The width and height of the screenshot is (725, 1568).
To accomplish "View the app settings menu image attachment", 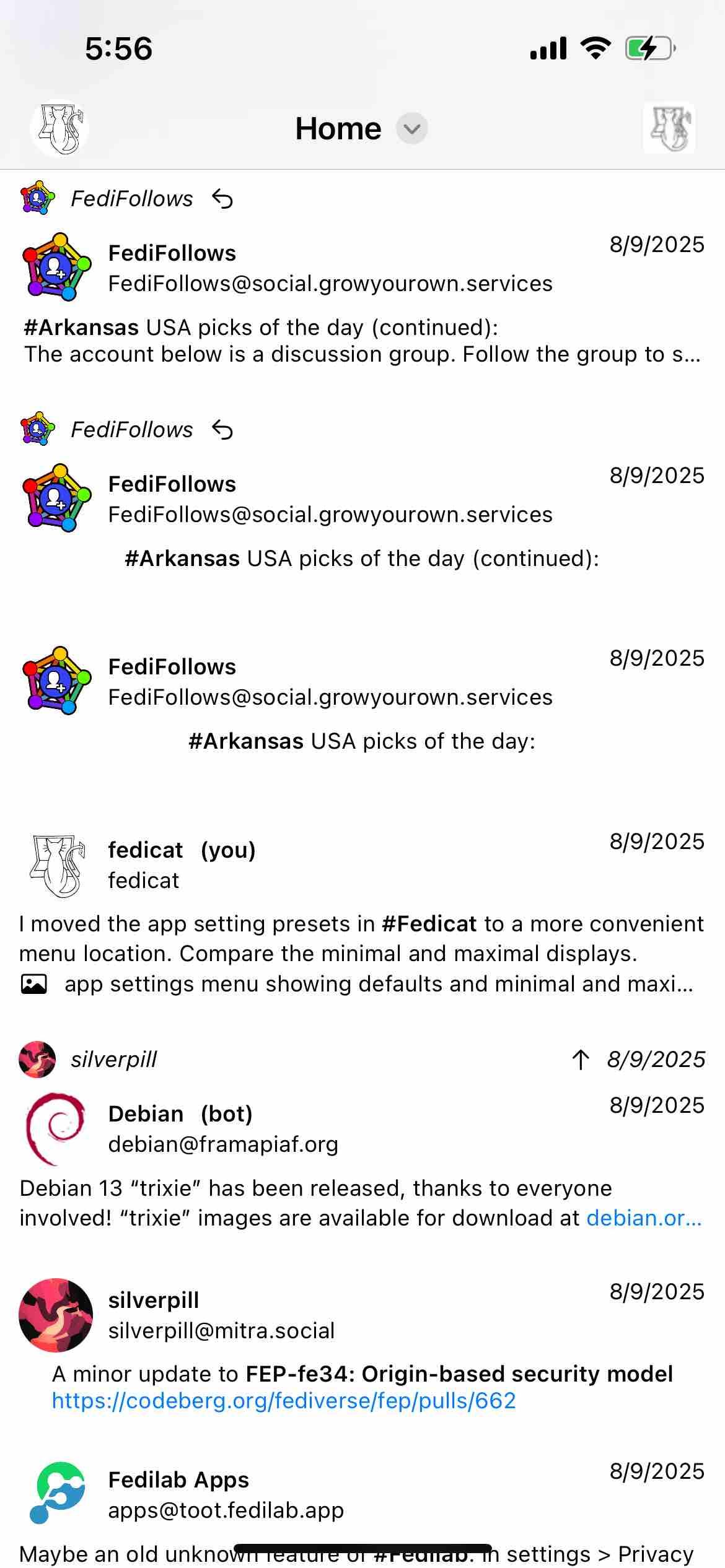I will coord(35,984).
